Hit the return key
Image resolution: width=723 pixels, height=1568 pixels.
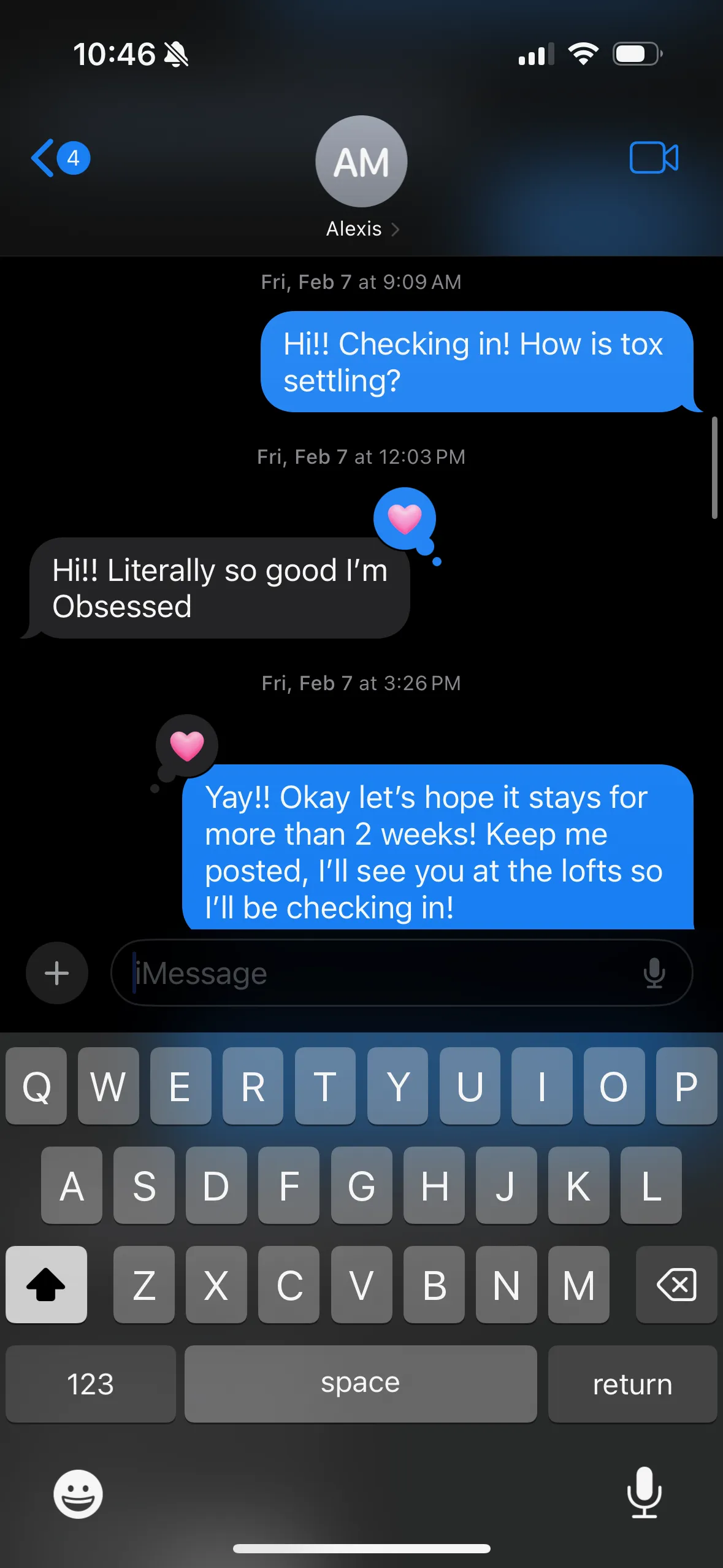click(x=632, y=1384)
